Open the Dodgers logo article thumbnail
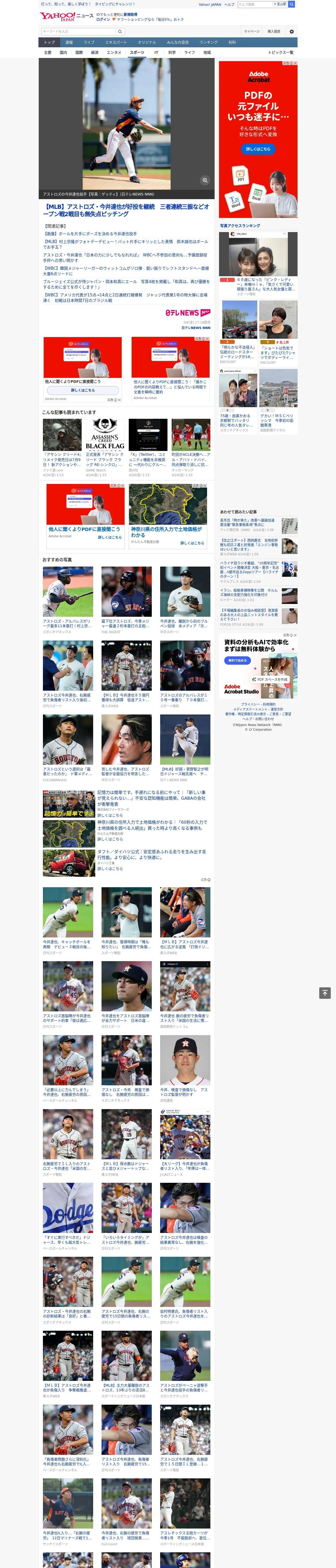Viewport: 336px width, 1568px height. click(x=68, y=1208)
